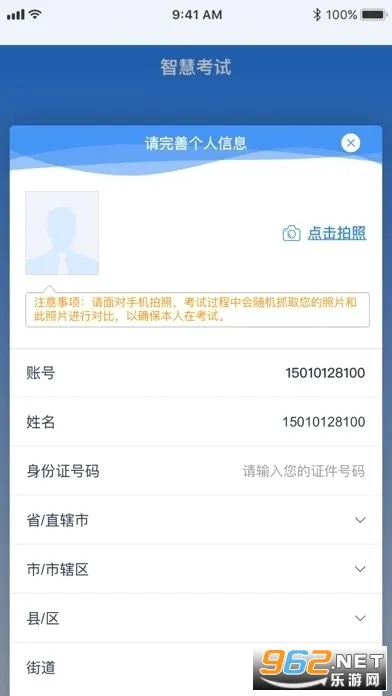392x696 pixels.
Task: Open the 省/直辖市 dropdown
Action: (x=196, y=520)
